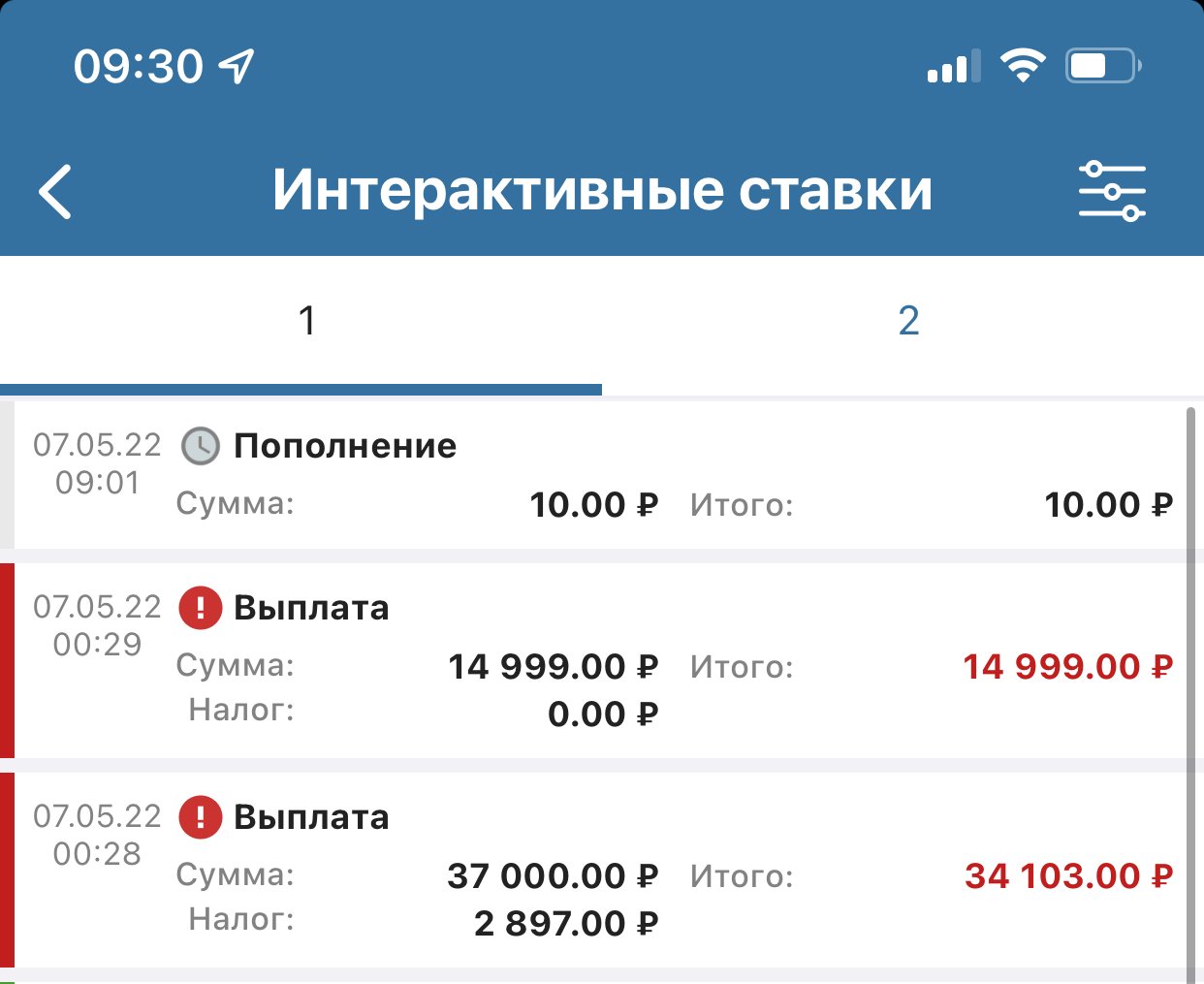This screenshot has width=1204, height=984.
Task: View the Выплата 37 000.00 ₽ entry
Action: point(601,870)
